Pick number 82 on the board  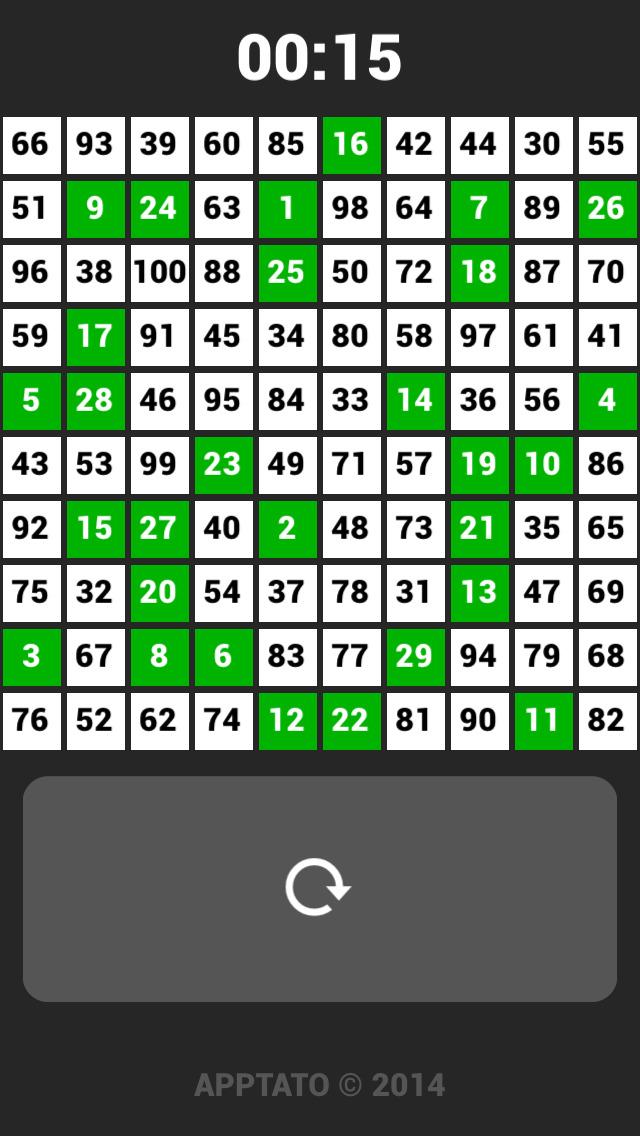(x=606, y=720)
